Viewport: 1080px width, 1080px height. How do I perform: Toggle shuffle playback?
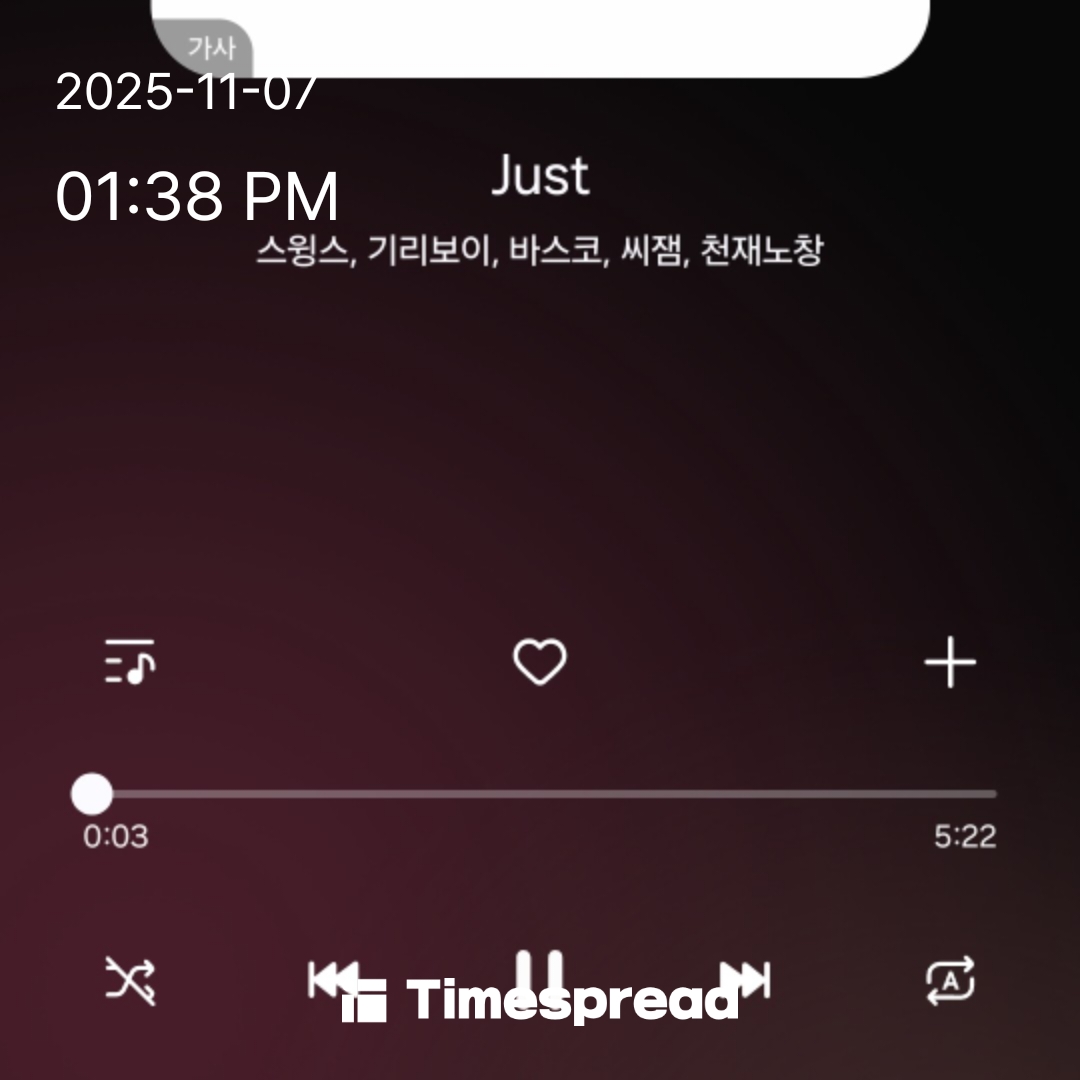(x=131, y=980)
